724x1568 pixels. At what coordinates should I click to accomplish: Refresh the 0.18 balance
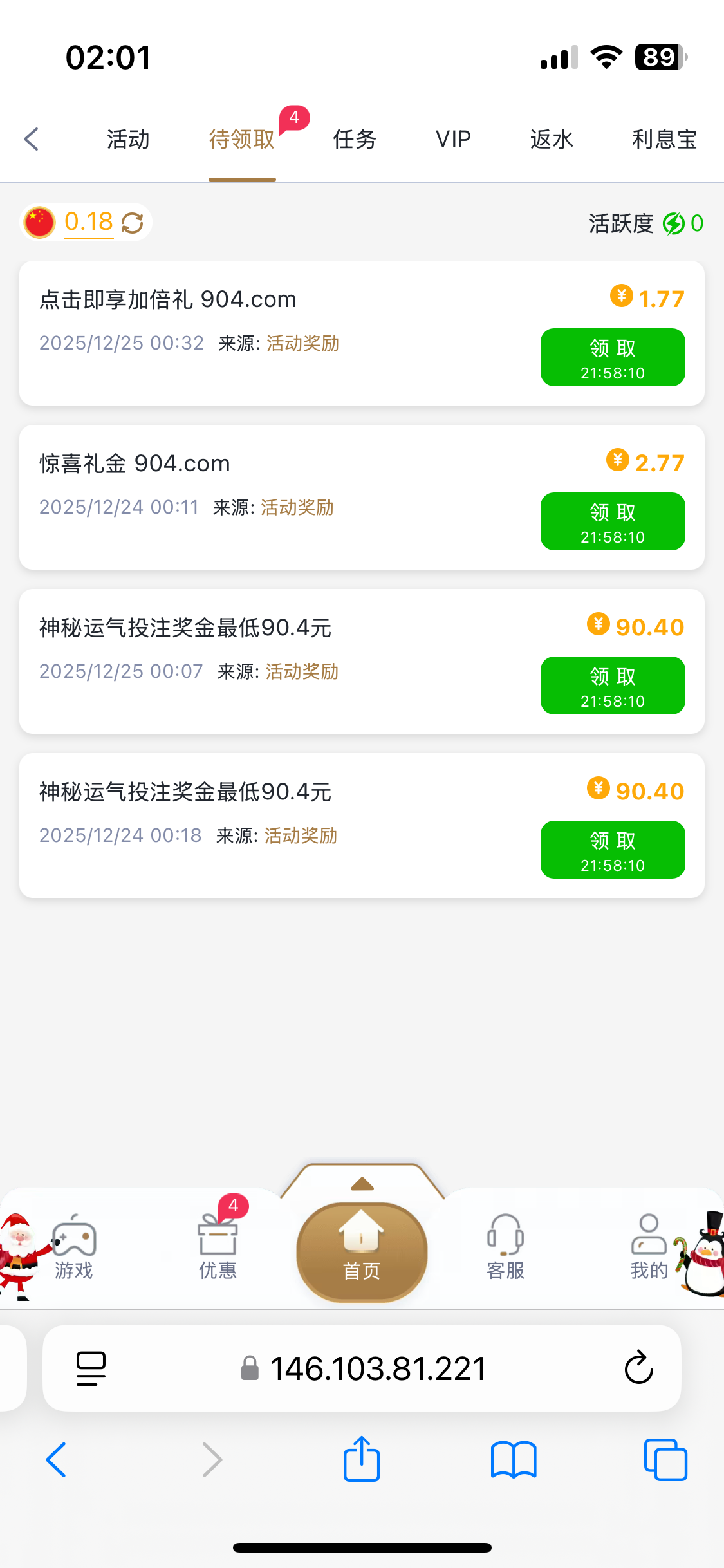[133, 223]
